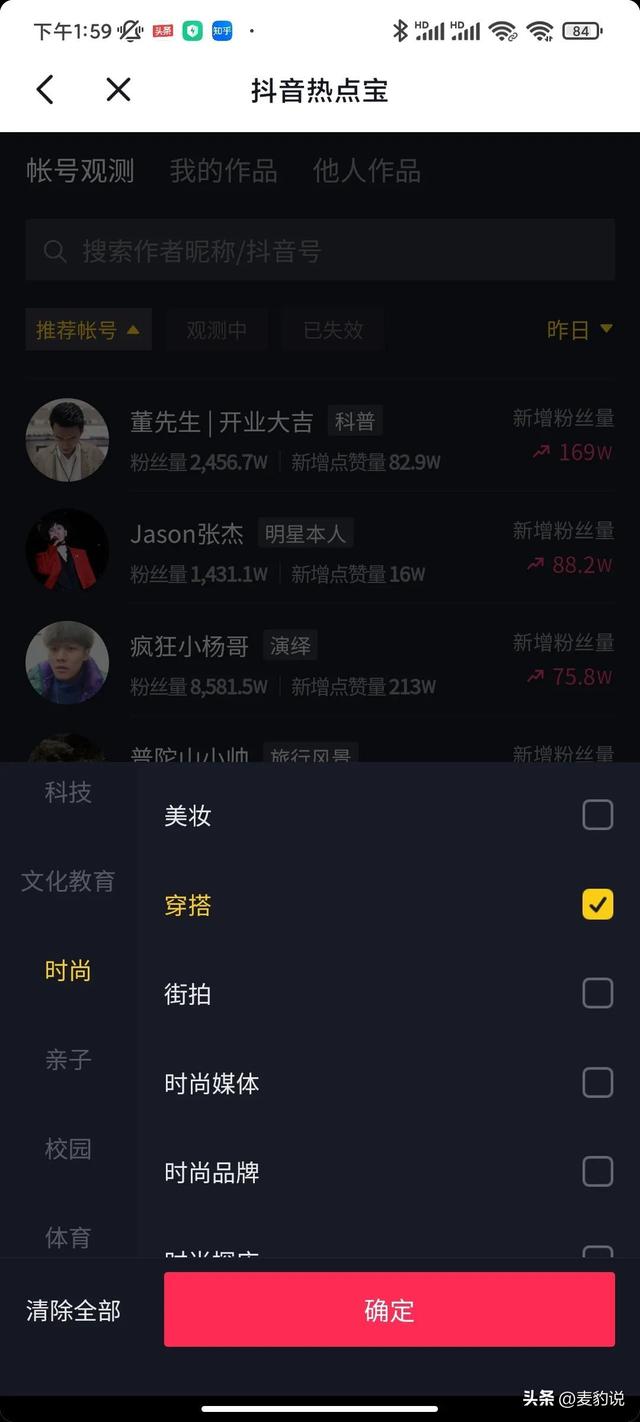Open the 文化教育 category
This screenshot has width=640, height=1422.
[x=68, y=881]
